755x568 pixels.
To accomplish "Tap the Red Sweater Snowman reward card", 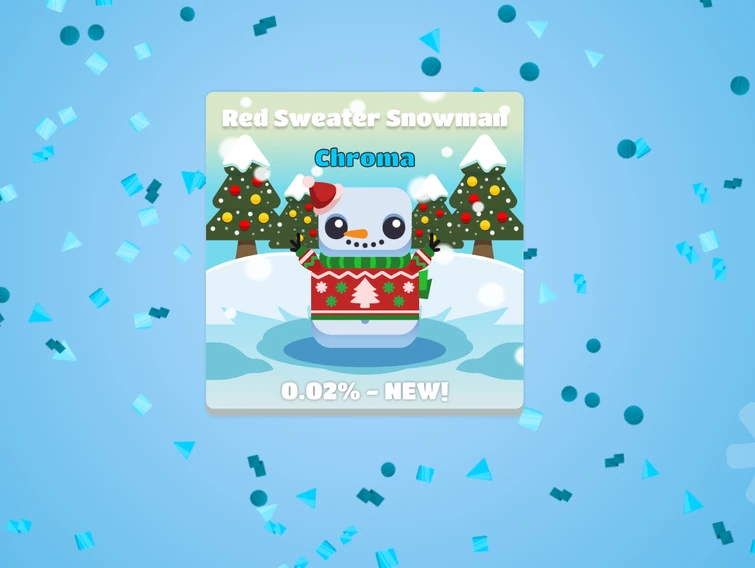I will 364,252.
